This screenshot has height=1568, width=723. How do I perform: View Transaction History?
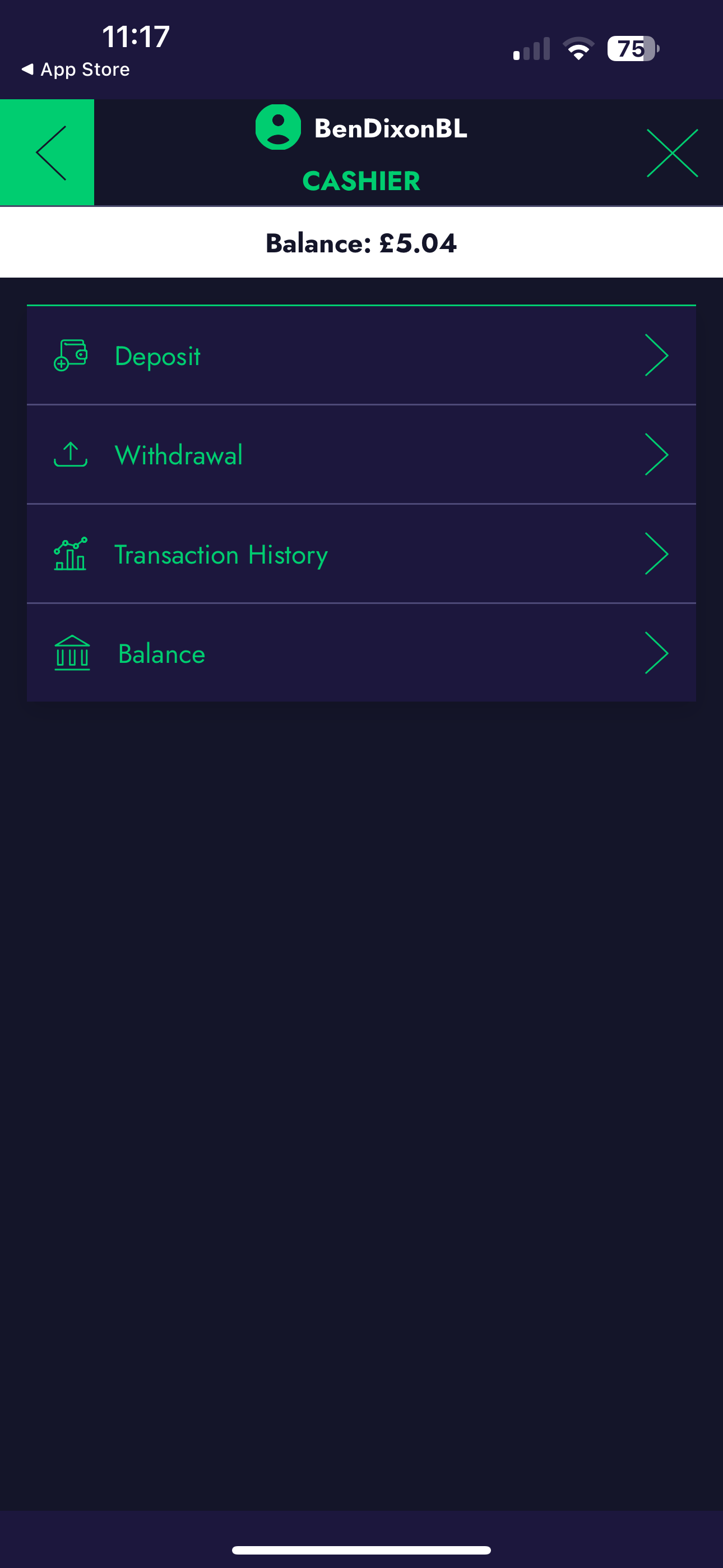point(361,554)
